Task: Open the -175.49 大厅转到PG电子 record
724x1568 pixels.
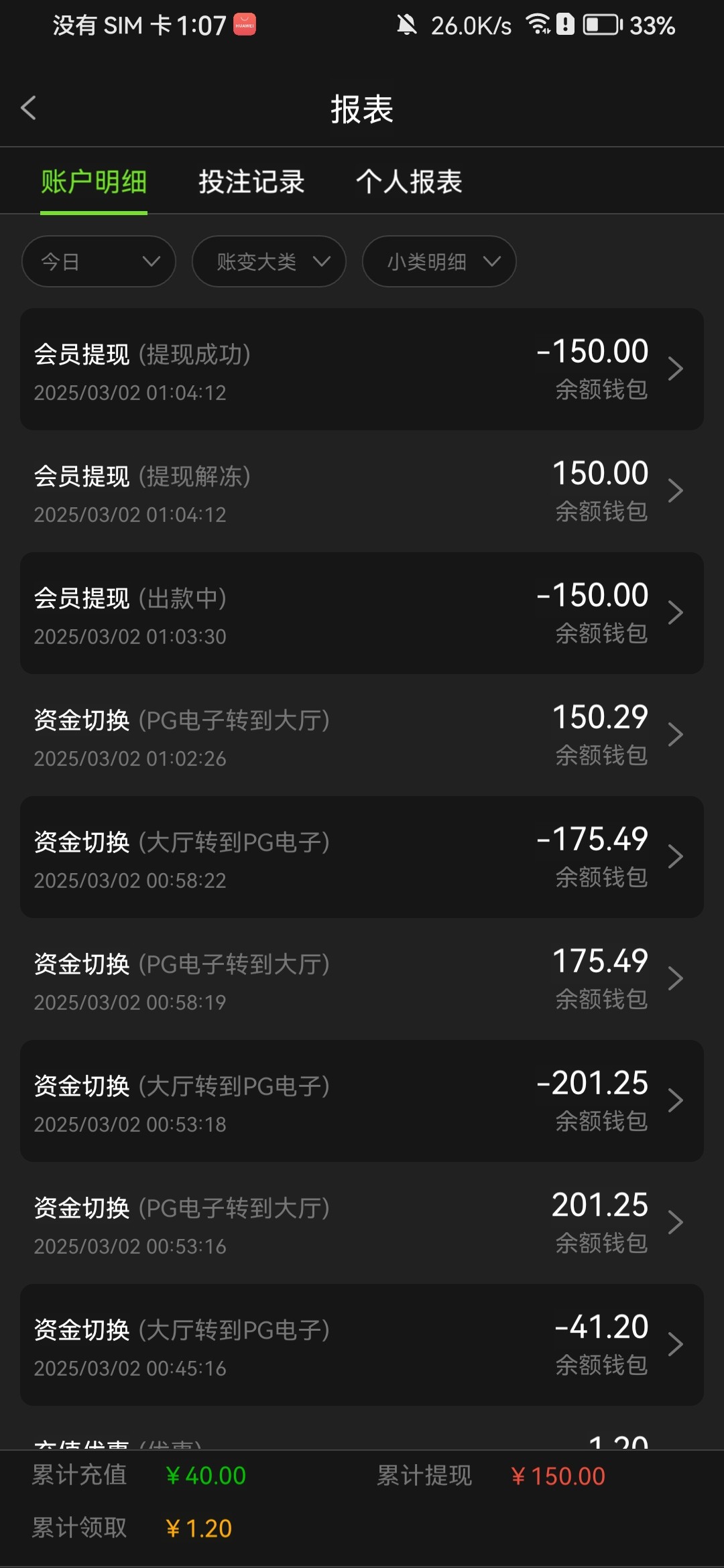Action: click(x=362, y=857)
